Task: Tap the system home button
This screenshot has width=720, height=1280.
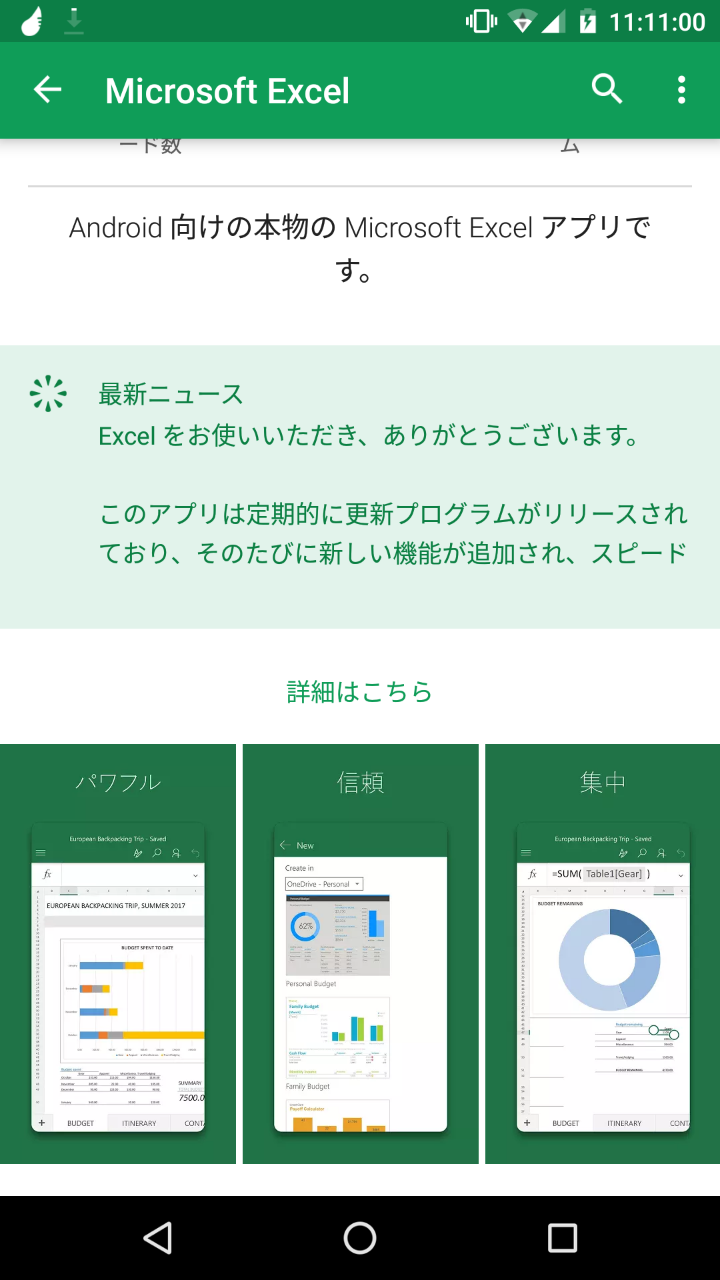Action: 360,1238
